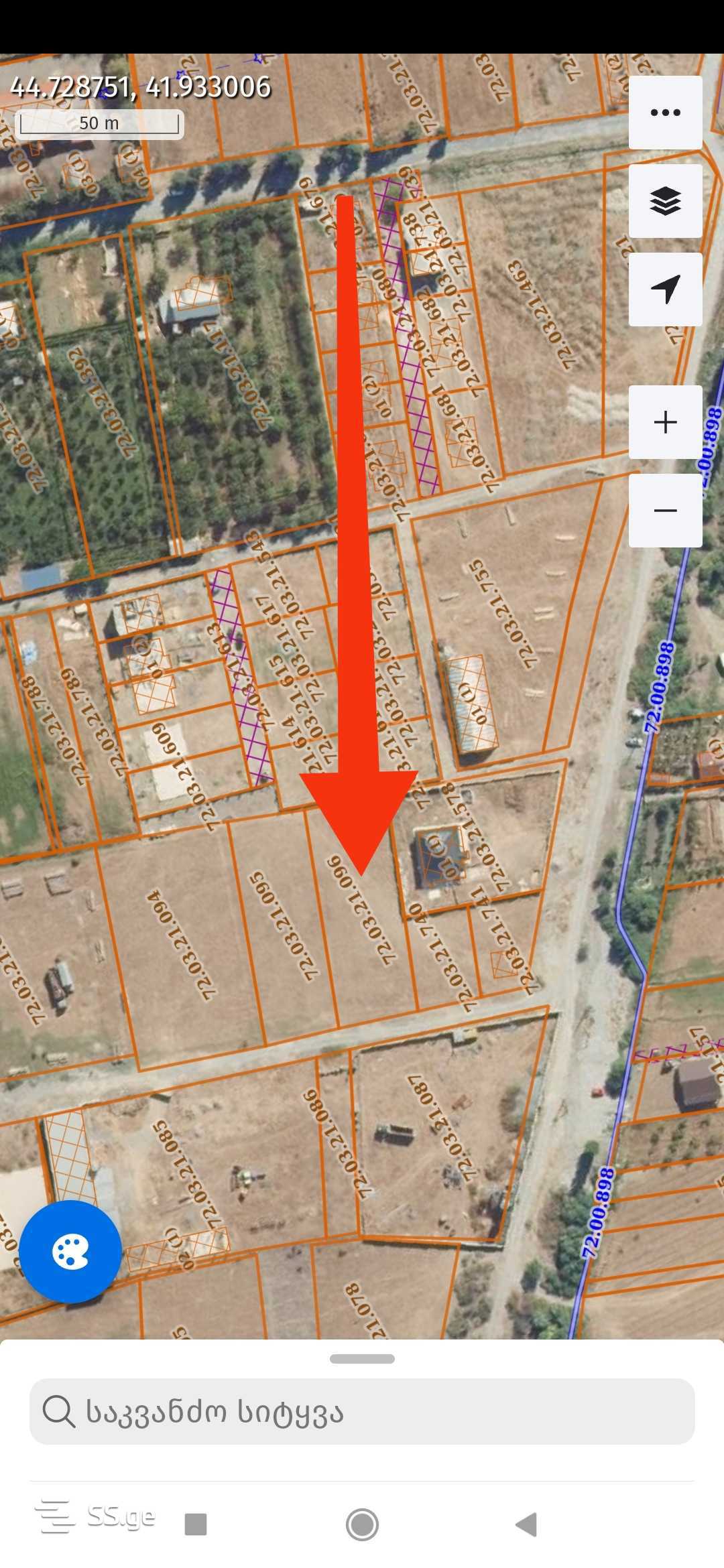Open the map layers selector

click(665, 201)
